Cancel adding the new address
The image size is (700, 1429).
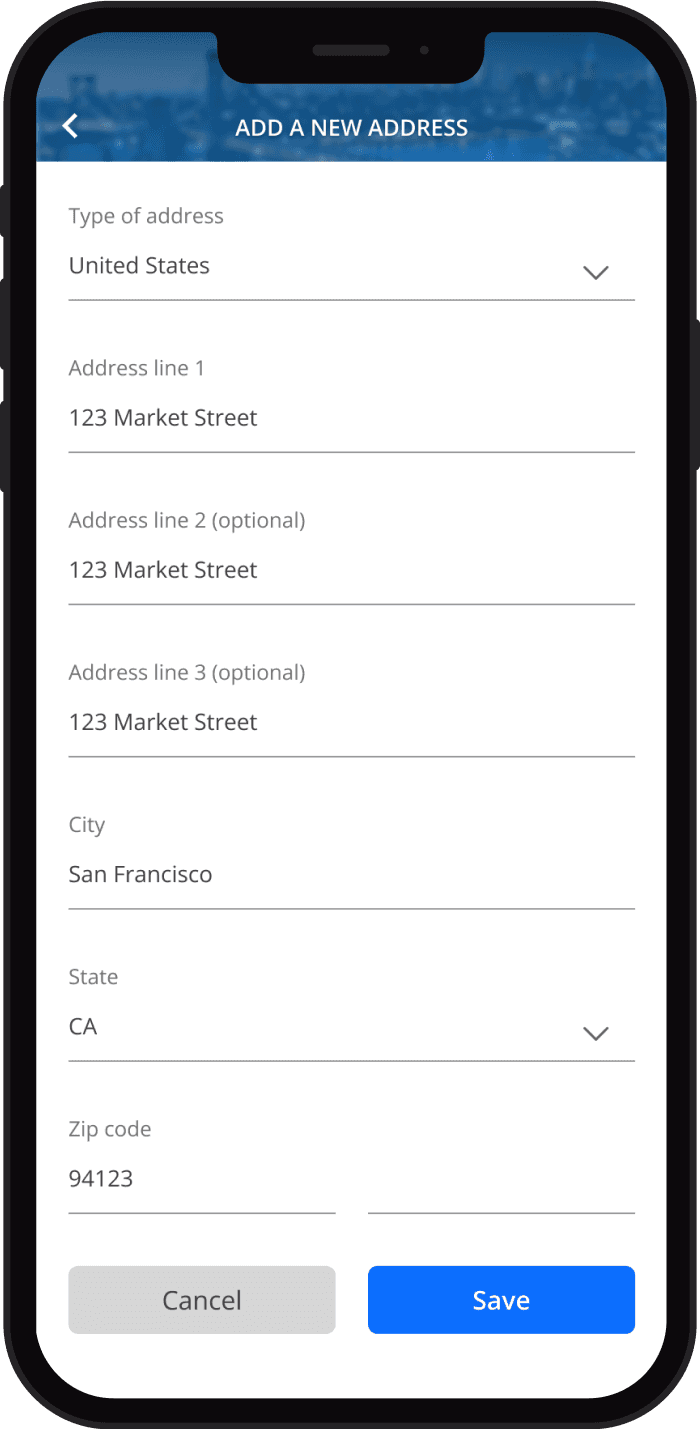coord(201,1300)
